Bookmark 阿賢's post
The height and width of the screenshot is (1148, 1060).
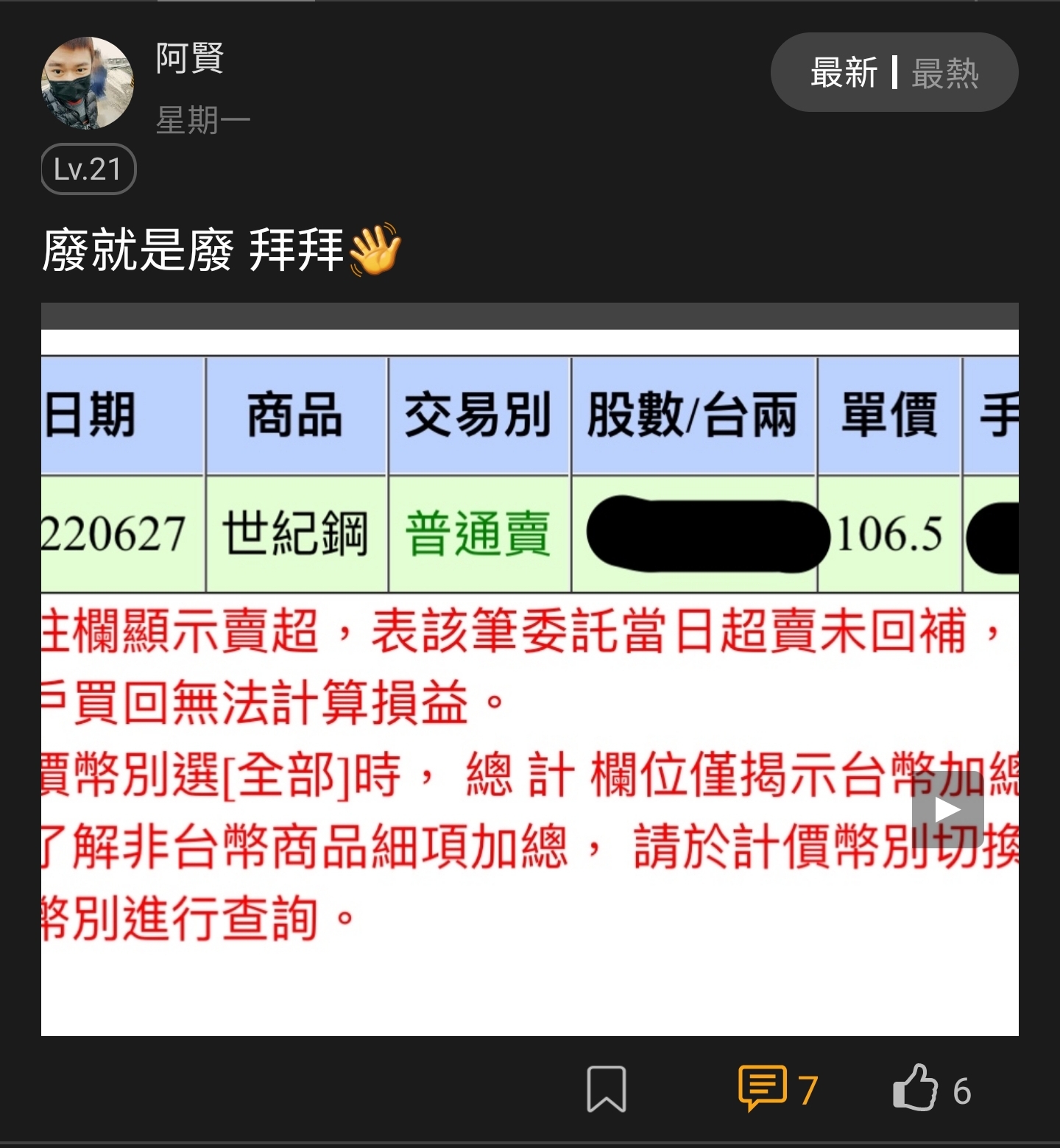point(606,1088)
